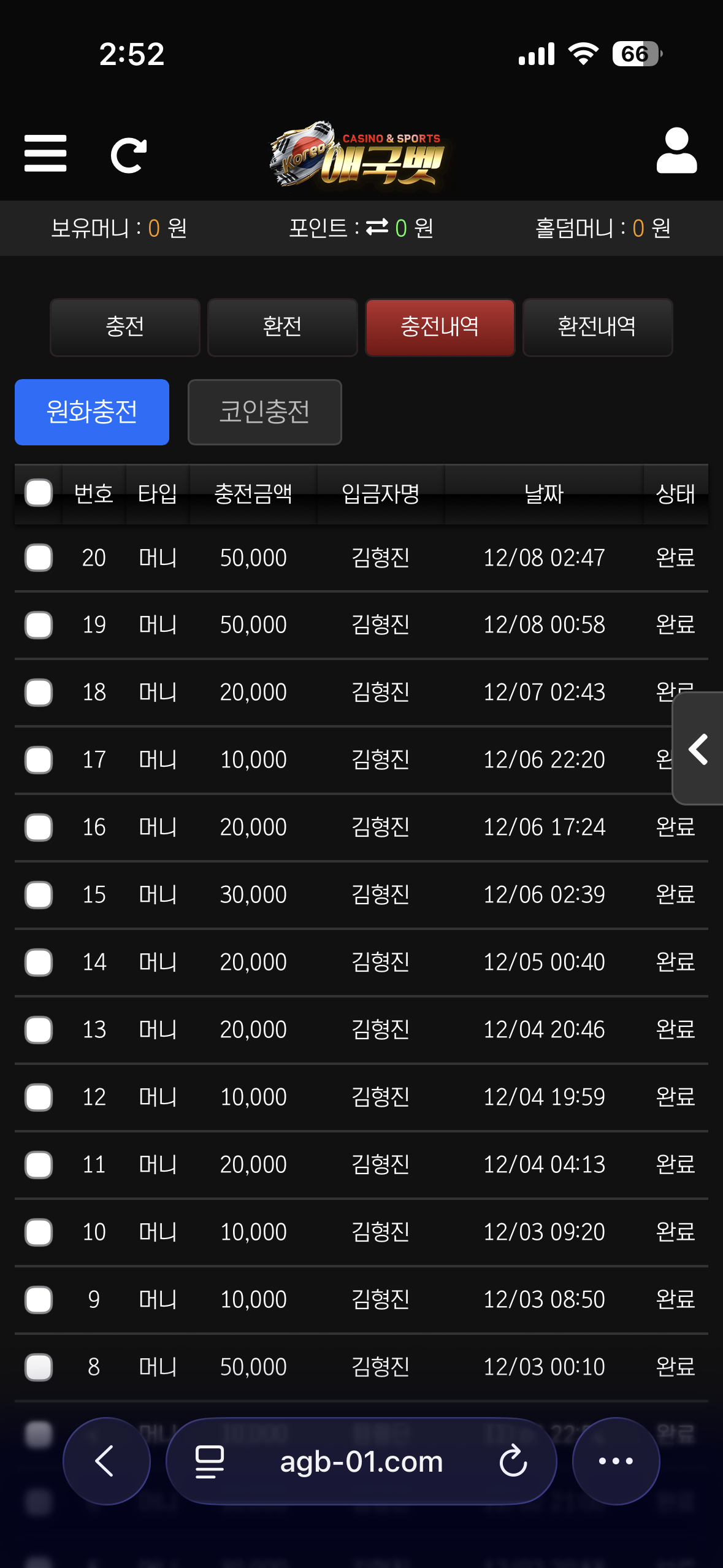Mark the checkbox for row 12
723x1568 pixels.
39,1097
